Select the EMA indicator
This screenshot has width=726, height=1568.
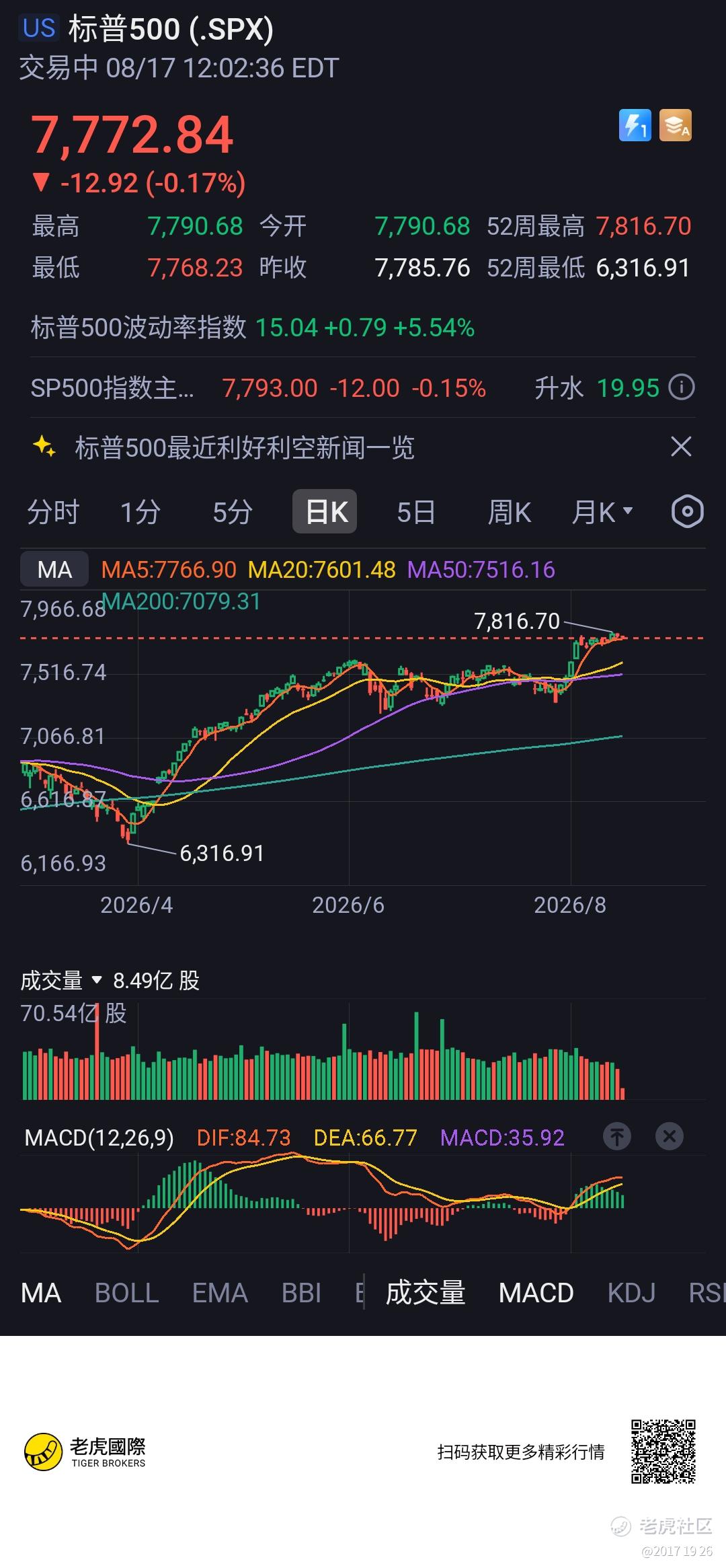[x=220, y=1293]
